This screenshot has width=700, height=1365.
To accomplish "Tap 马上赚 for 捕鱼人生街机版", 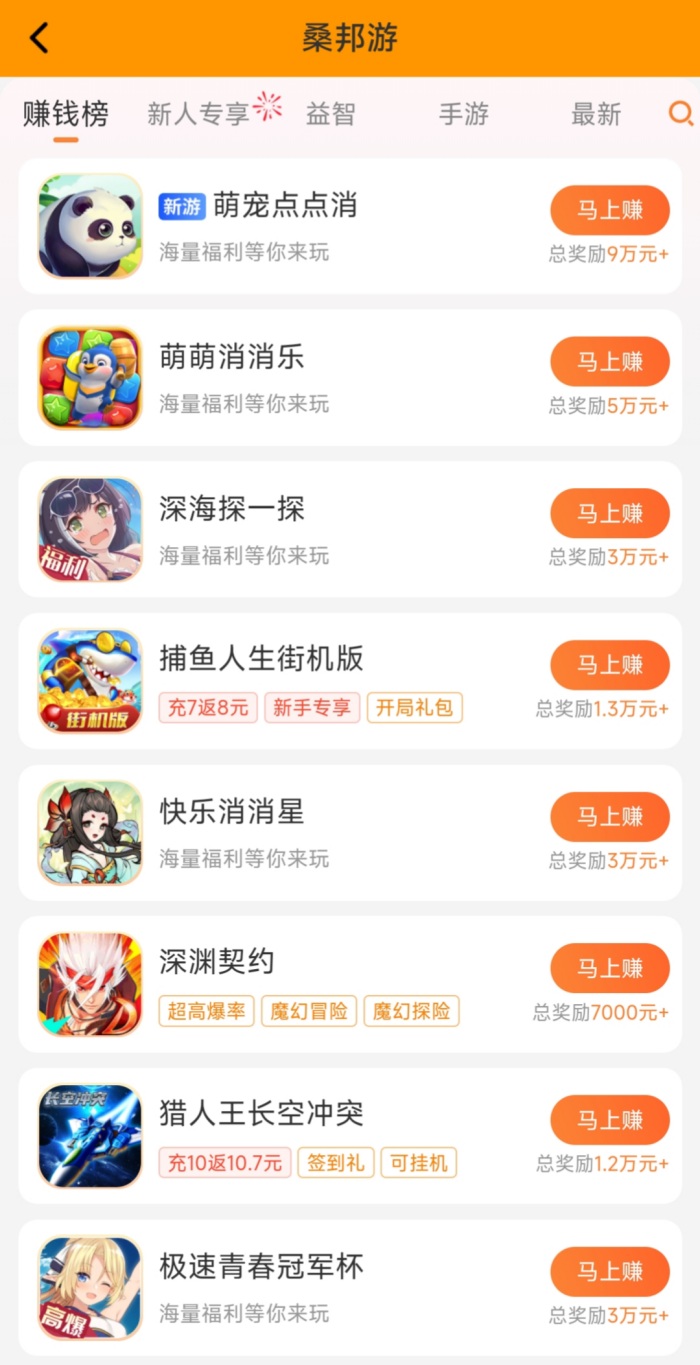I will pos(609,665).
